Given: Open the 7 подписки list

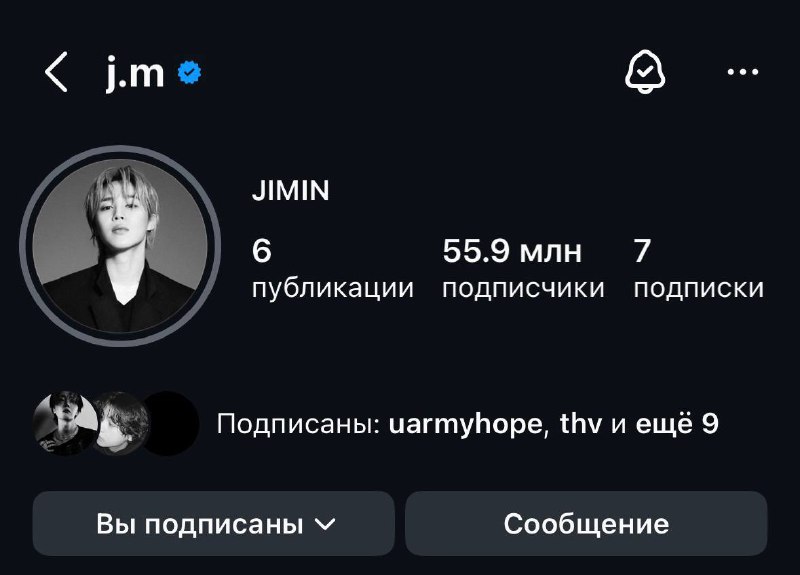Looking at the screenshot, I should [698, 269].
